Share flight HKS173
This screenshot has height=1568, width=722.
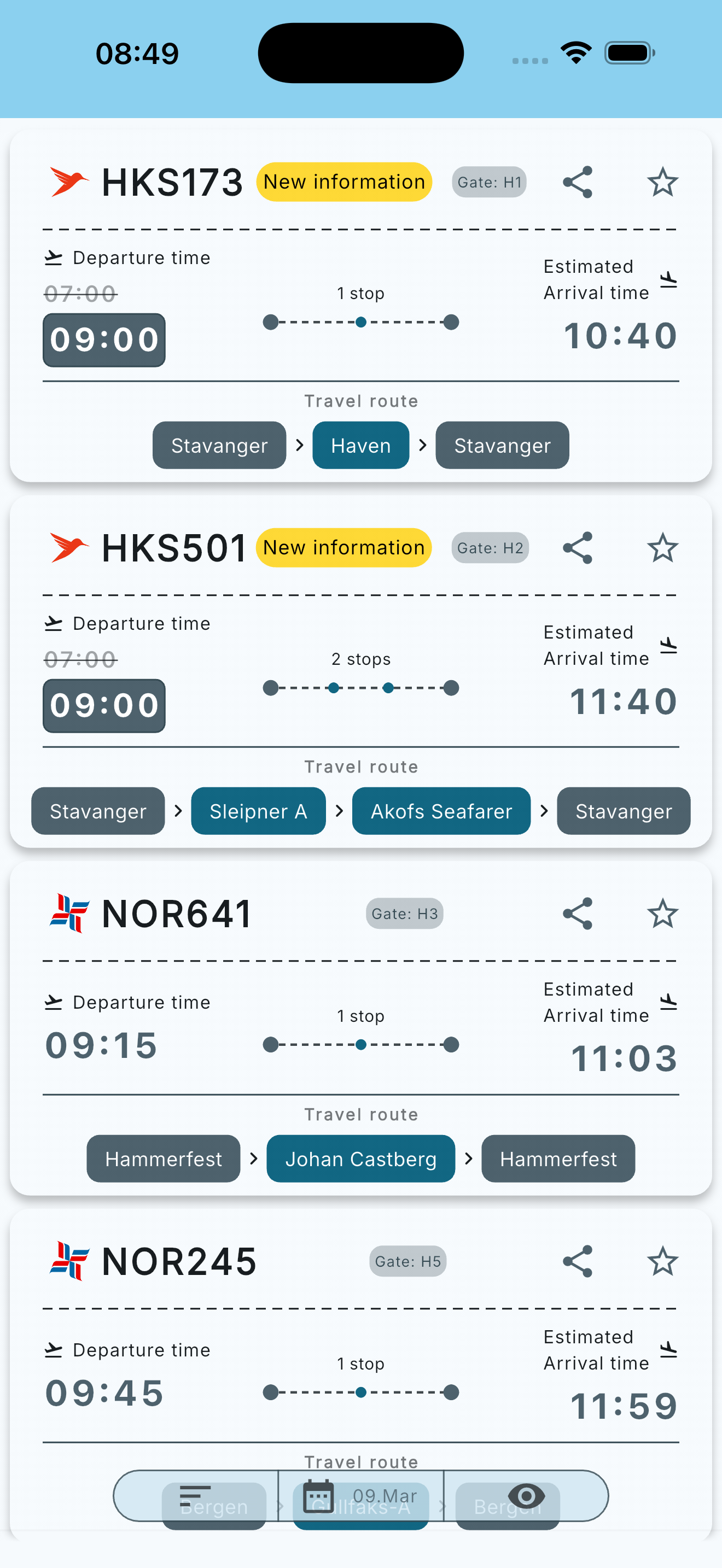(x=577, y=182)
